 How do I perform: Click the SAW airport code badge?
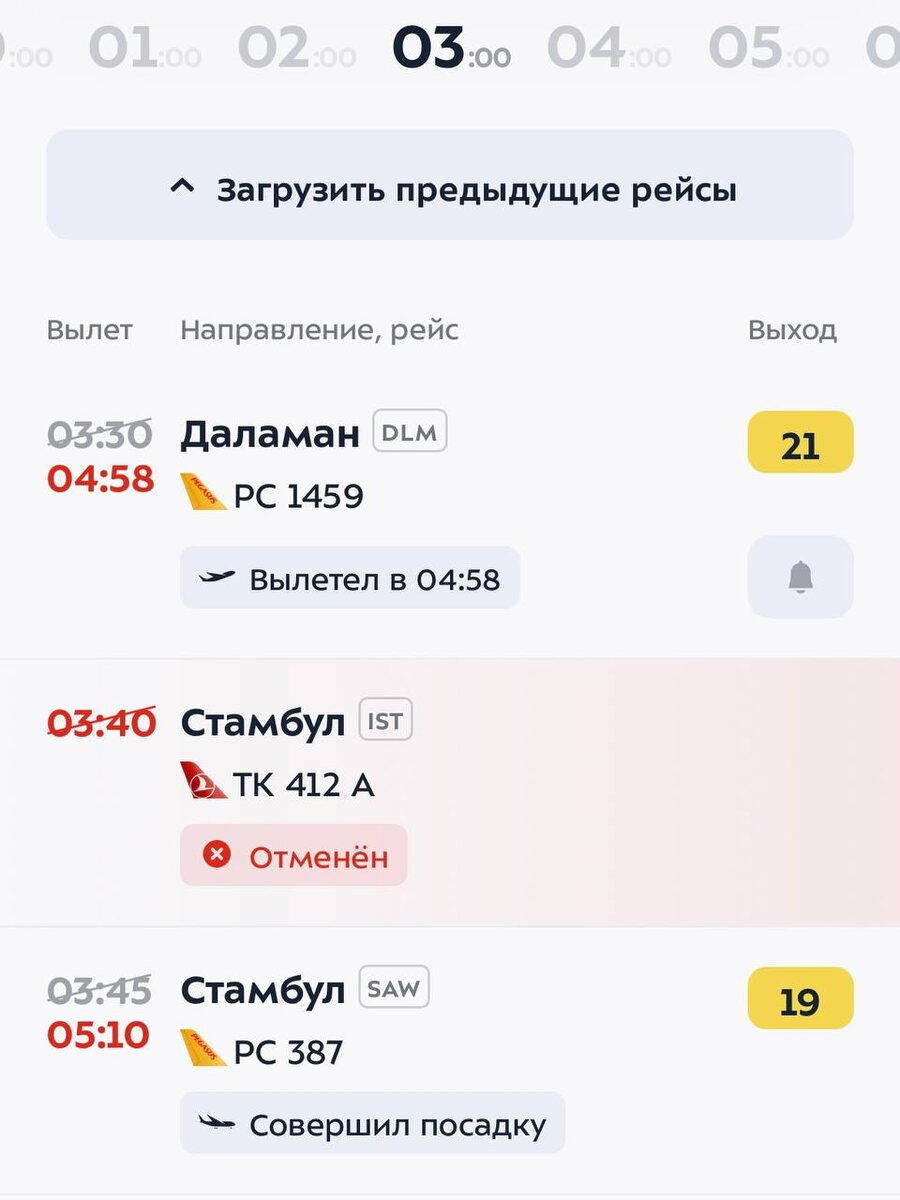coord(396,988)
